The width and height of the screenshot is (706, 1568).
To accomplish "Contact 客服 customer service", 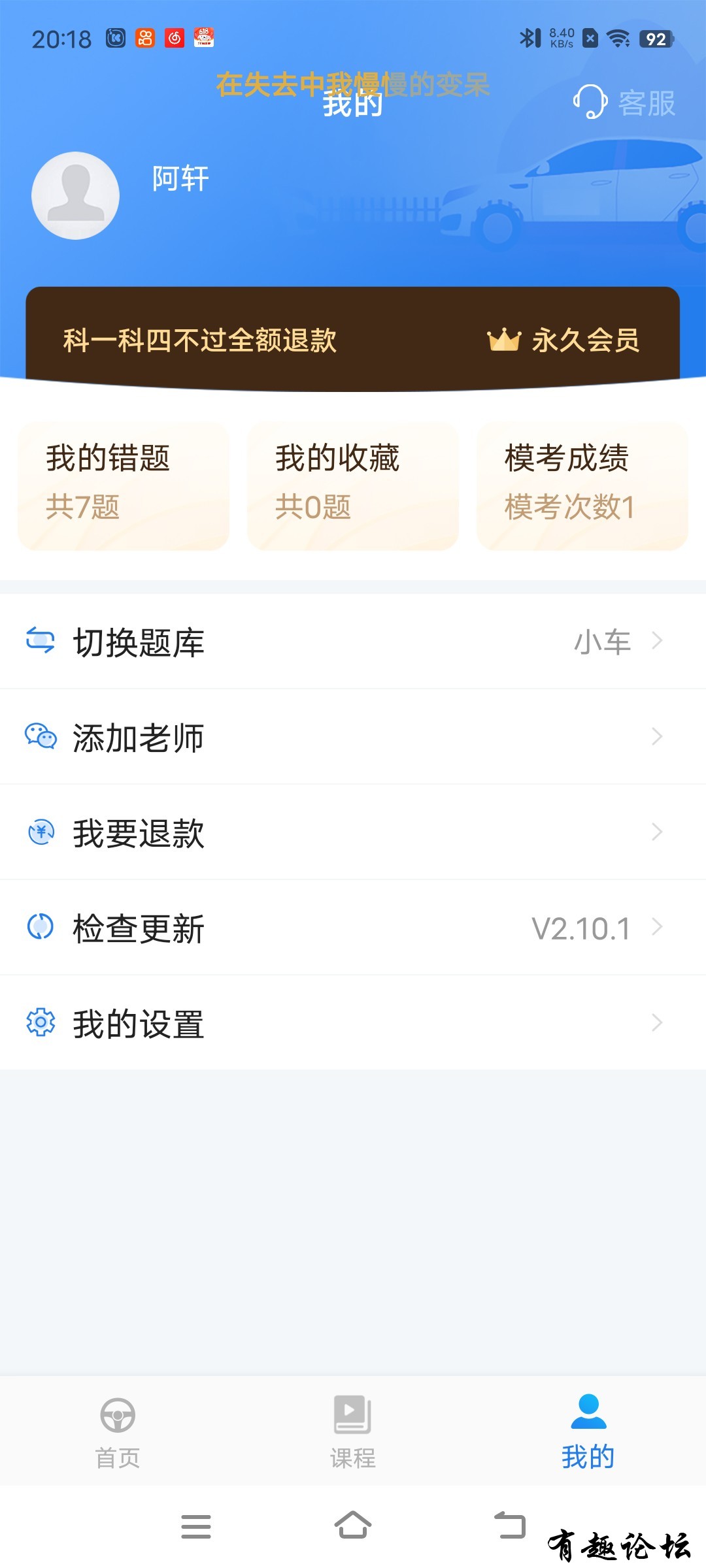I will tap(624, 103).
